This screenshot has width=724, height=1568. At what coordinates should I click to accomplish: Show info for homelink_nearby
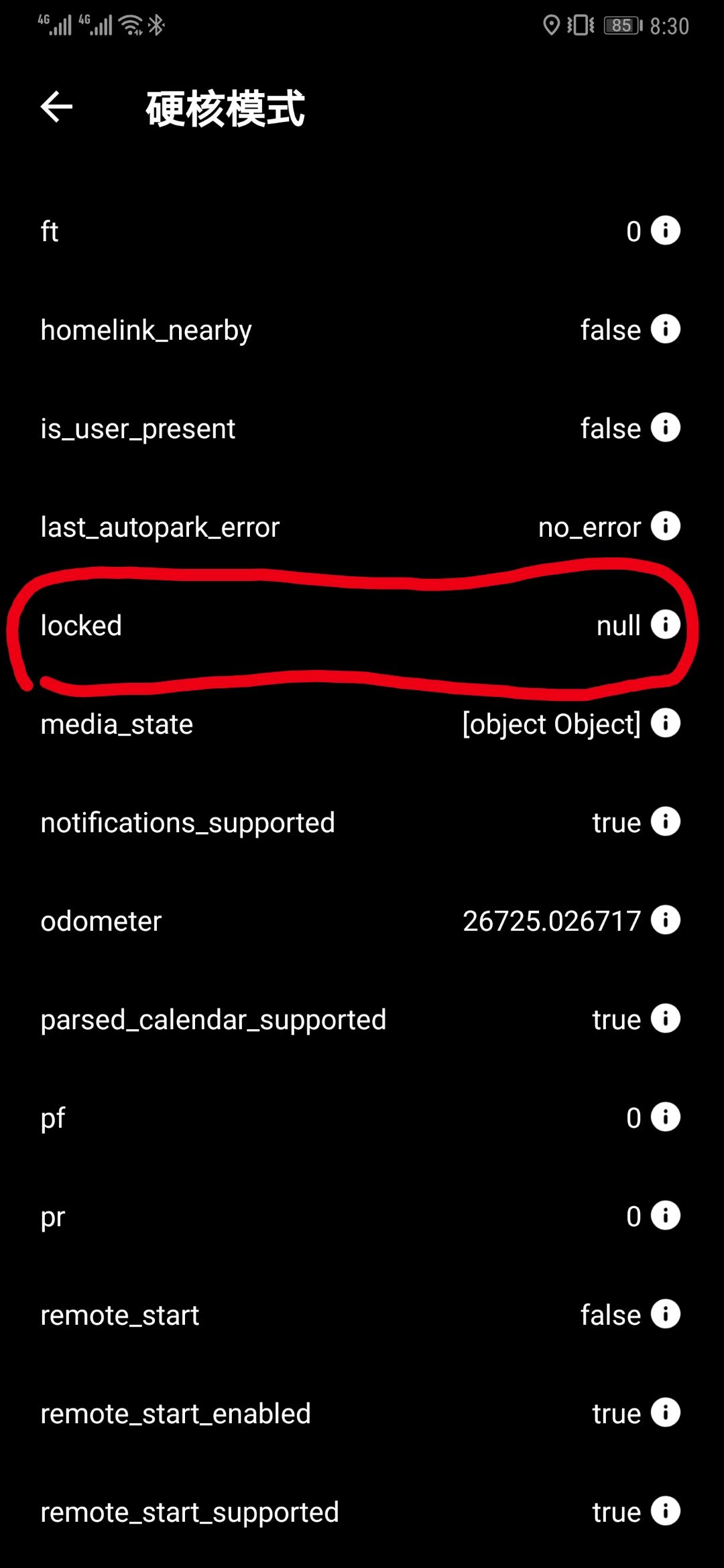click(666, 329)
